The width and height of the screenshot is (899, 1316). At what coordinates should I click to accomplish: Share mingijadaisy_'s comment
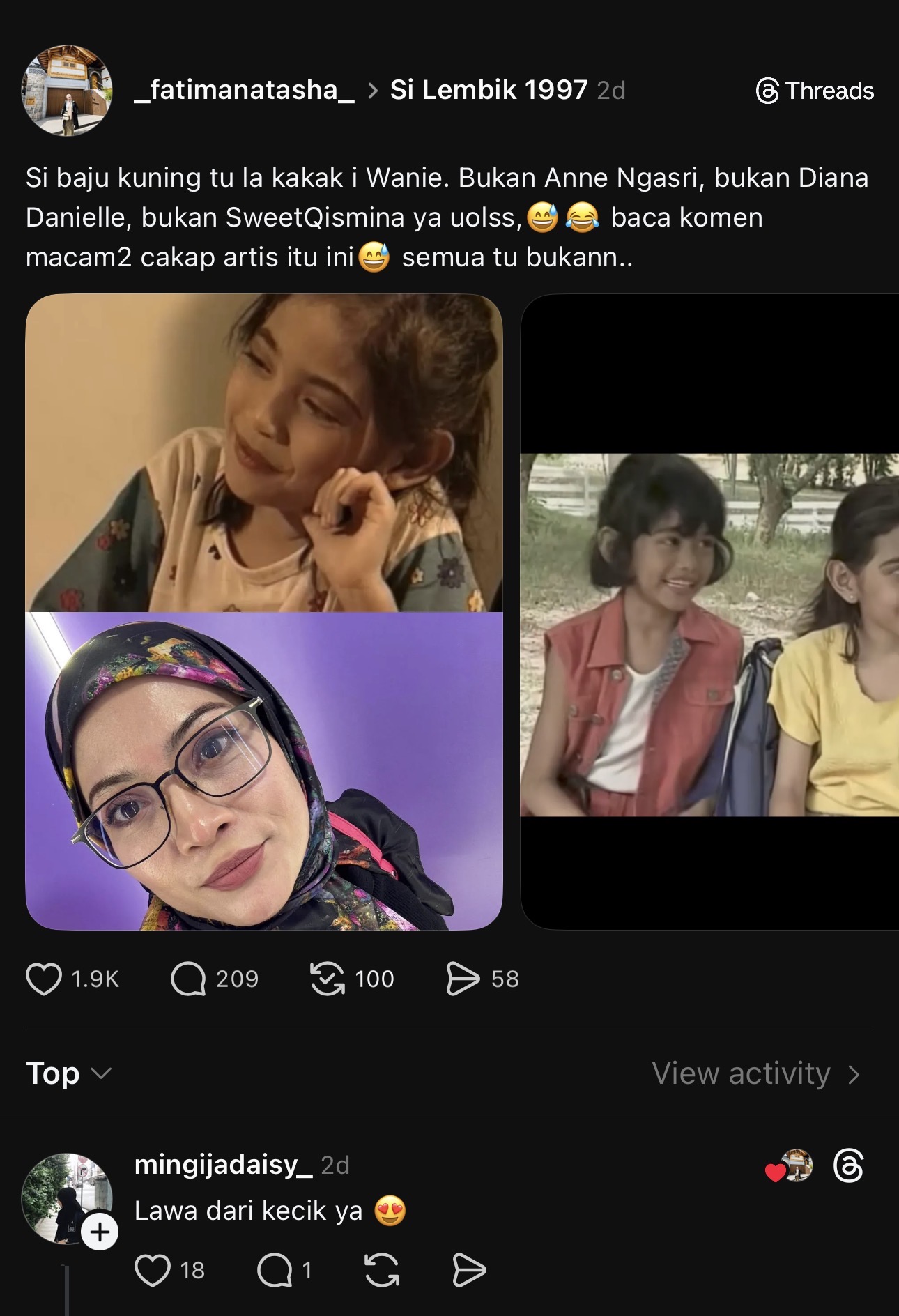coord(469,1270)
